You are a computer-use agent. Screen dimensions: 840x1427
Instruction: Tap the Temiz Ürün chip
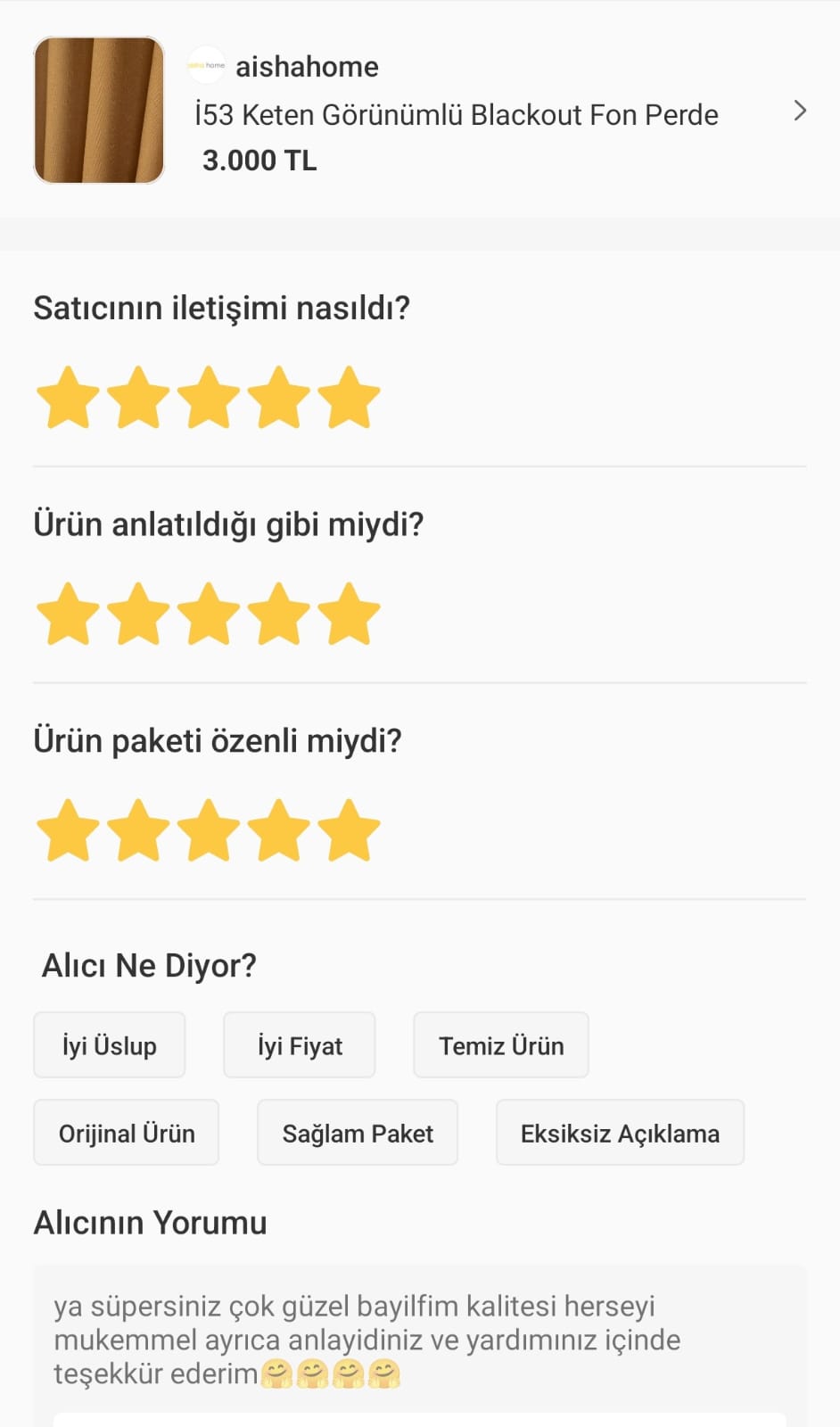(501, 1044)
